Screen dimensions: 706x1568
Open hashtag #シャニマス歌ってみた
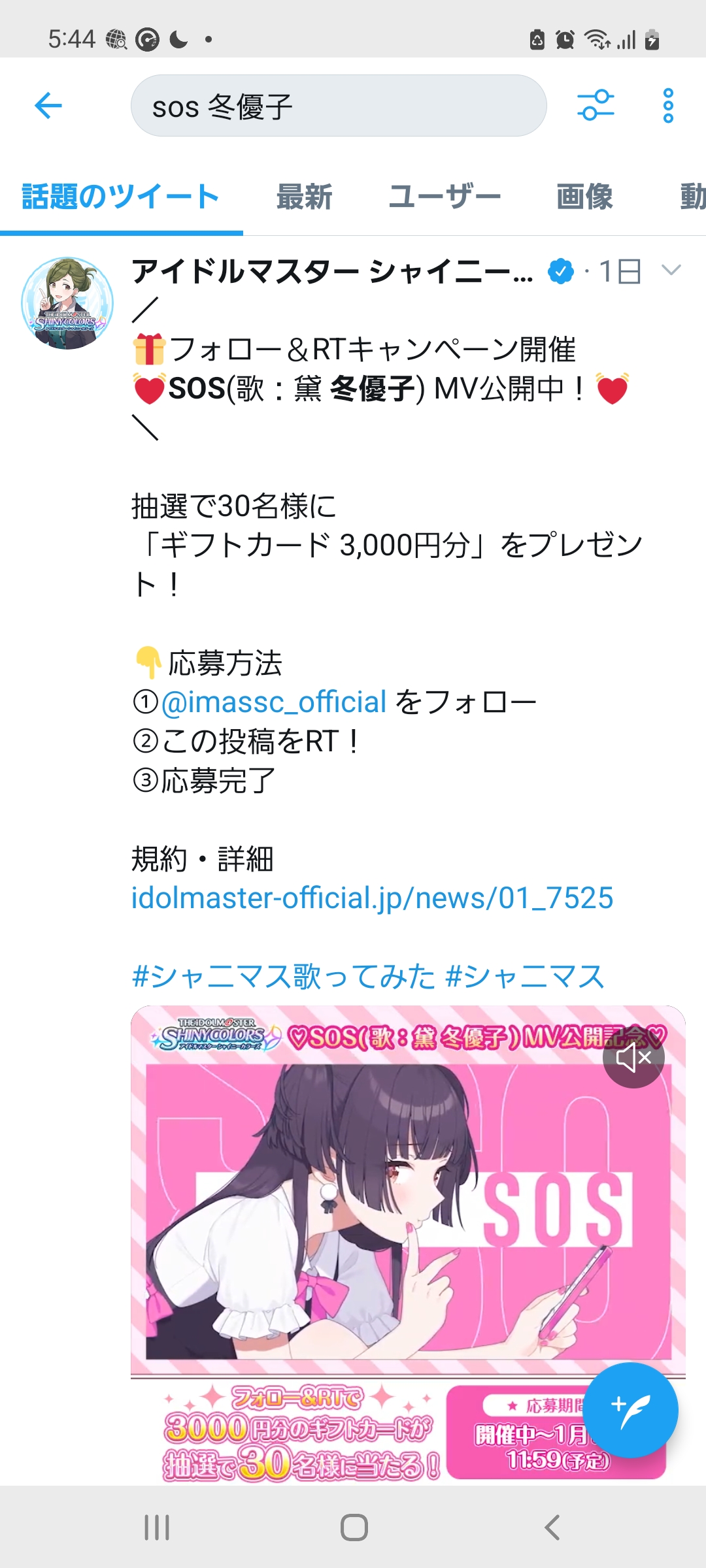[x=283, y=977]
